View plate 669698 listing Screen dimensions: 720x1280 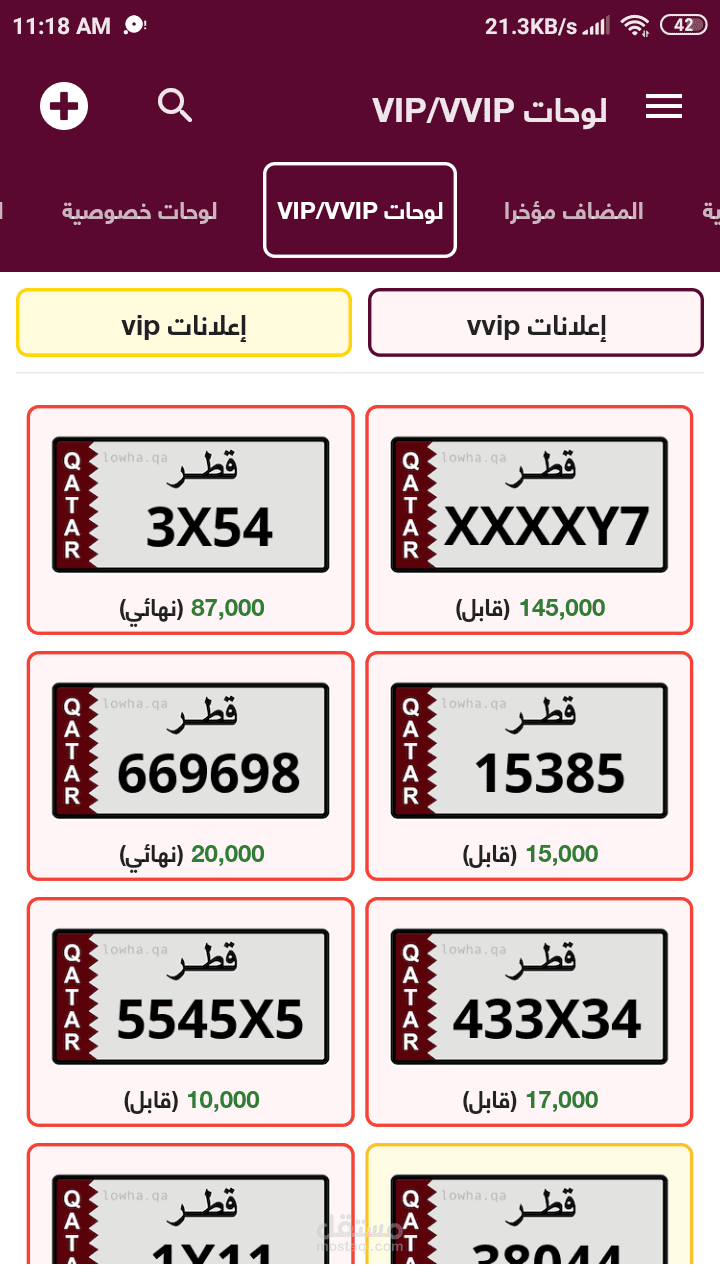pos(191,766)
